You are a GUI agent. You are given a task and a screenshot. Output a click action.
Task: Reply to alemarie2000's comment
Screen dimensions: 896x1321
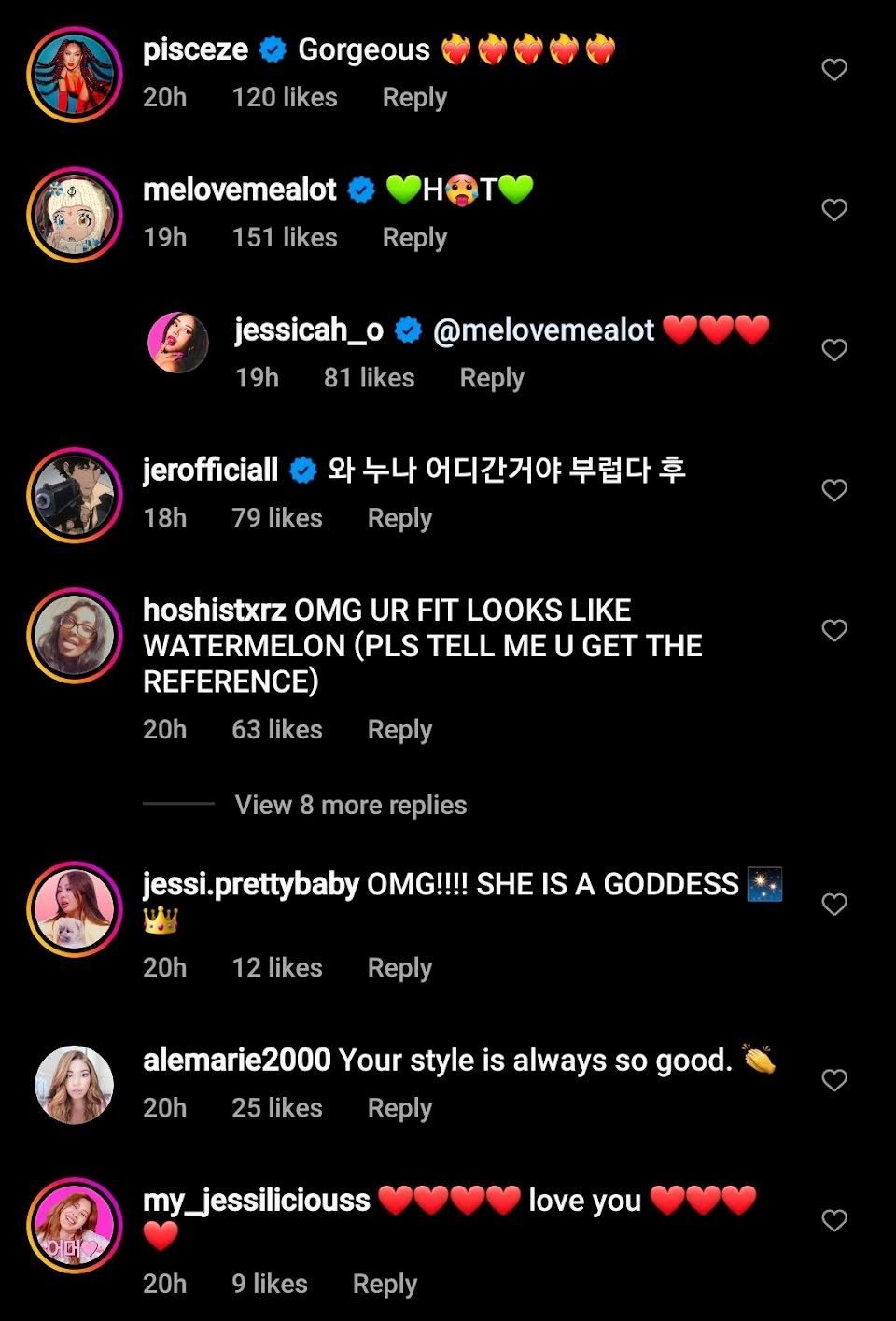[x=399, y=1108]
